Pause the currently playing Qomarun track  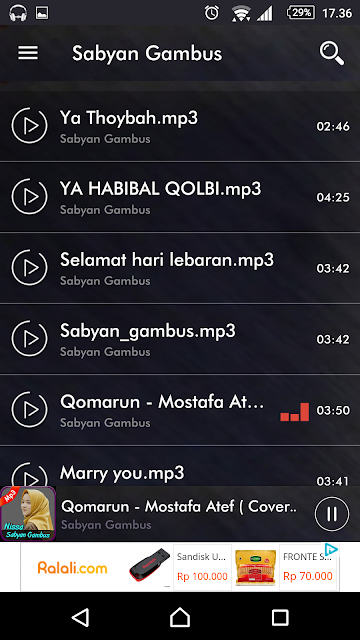pyautogui.click(x=332, y=514)
